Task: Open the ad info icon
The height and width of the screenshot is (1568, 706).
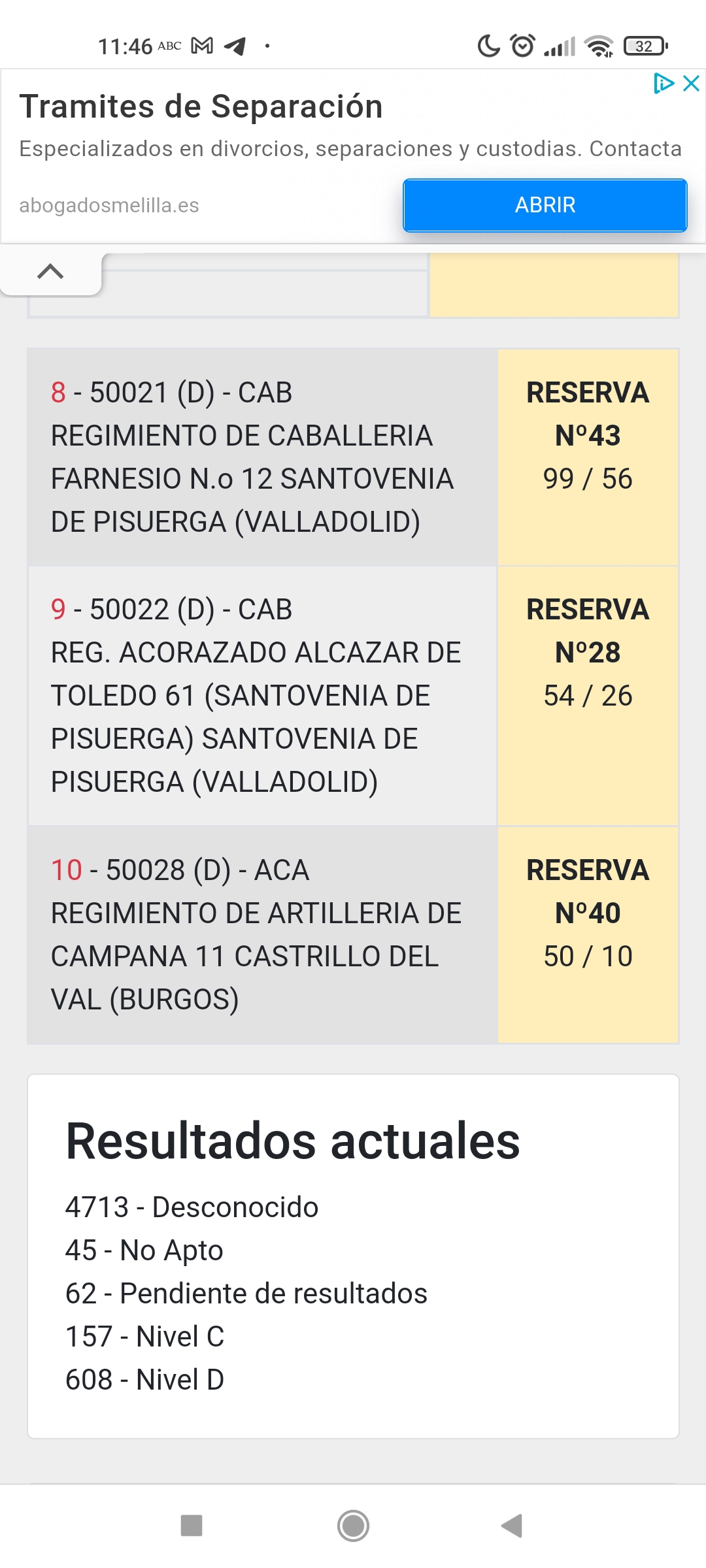Action: click(664, 84)
